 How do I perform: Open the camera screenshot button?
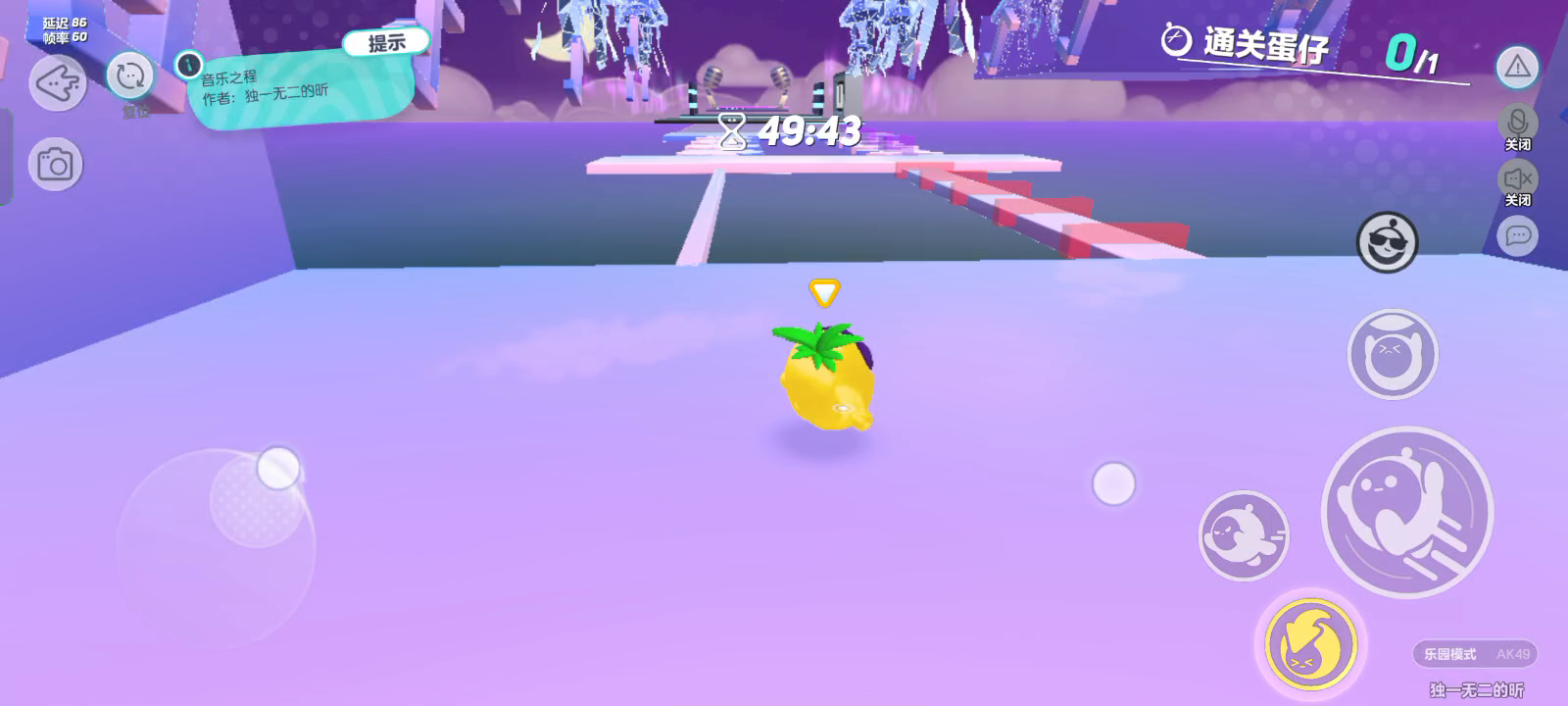point(56,165)
